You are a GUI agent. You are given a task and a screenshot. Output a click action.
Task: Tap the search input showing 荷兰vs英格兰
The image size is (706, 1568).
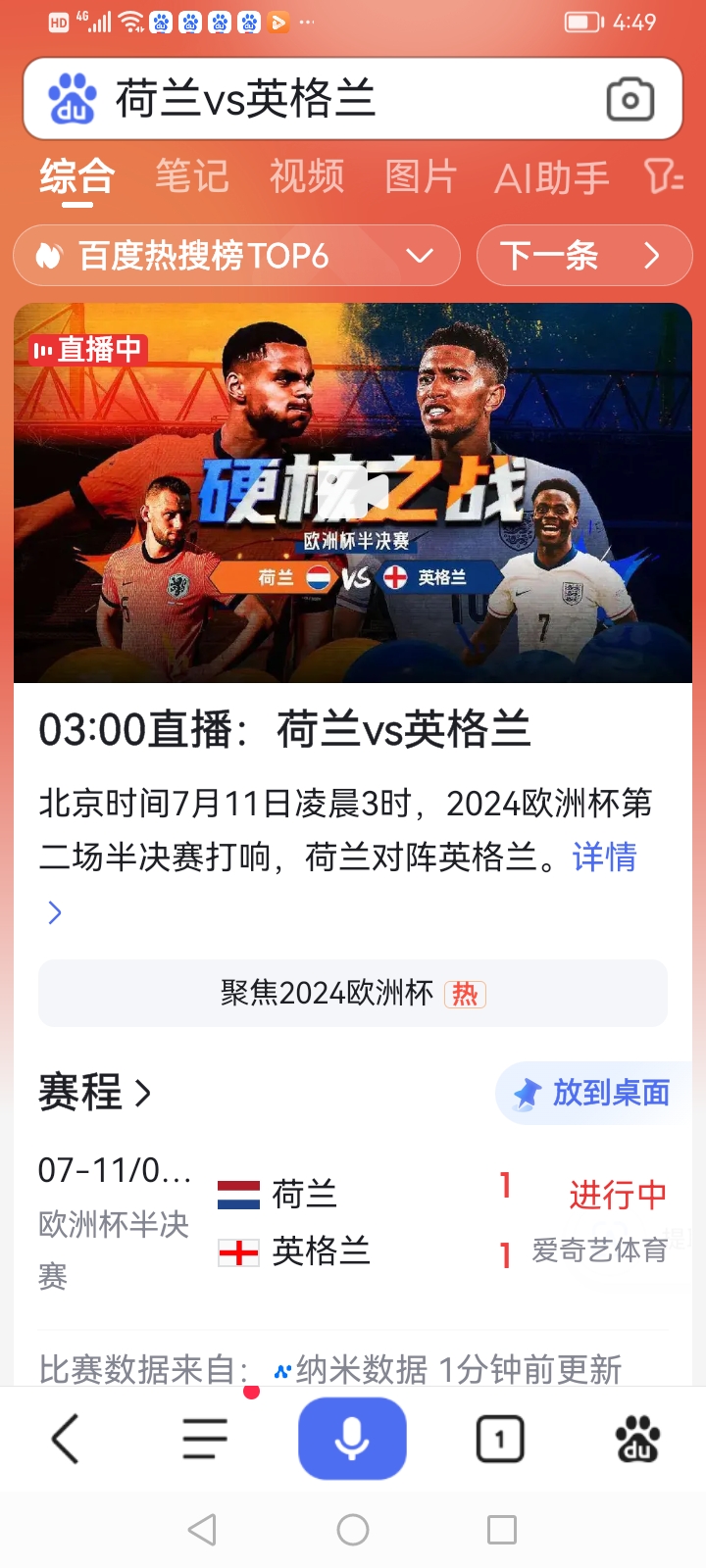point(294,98)
